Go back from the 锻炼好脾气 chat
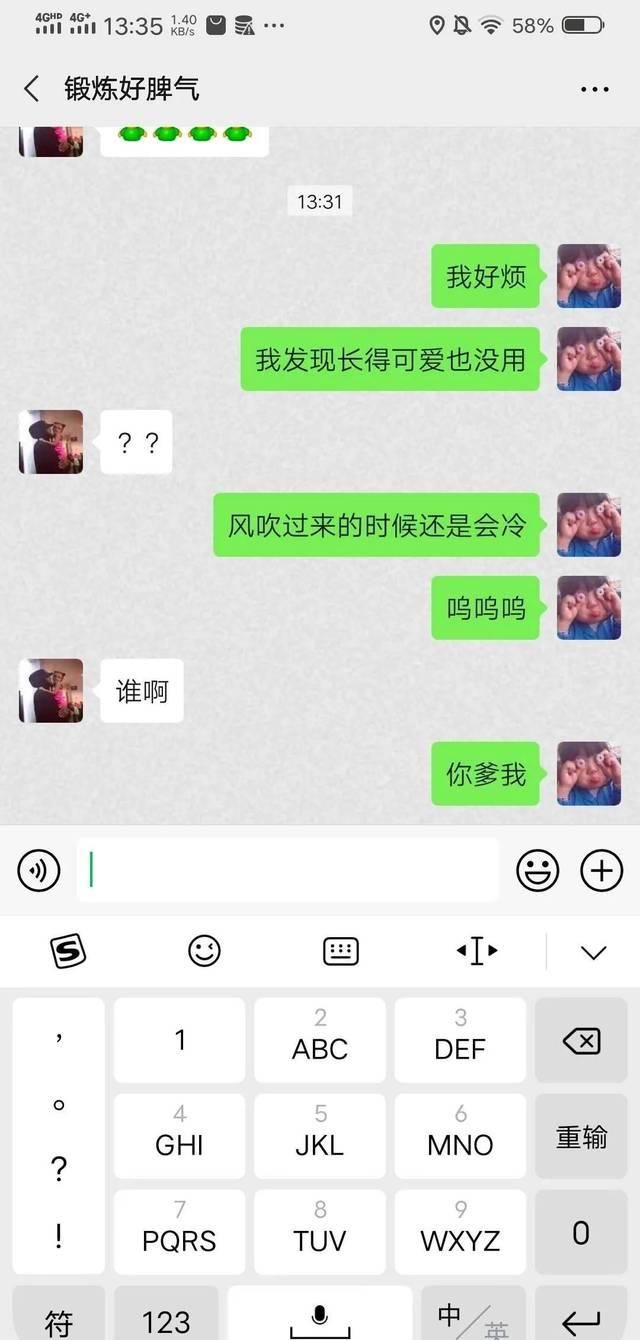This screenshot has width=640, height=1340. click(32, 88)
